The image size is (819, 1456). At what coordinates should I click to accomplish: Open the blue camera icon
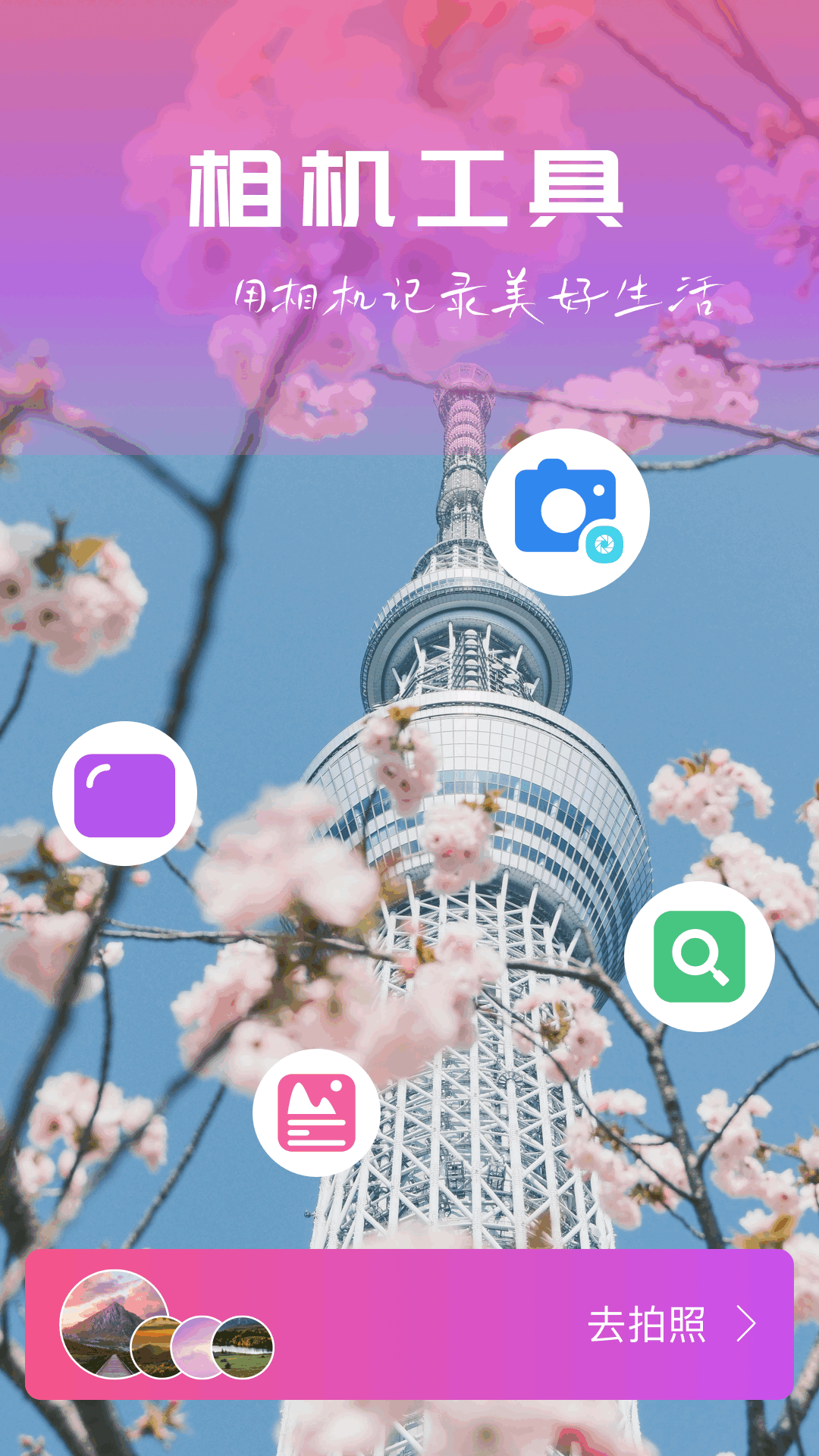coord(566,512)
